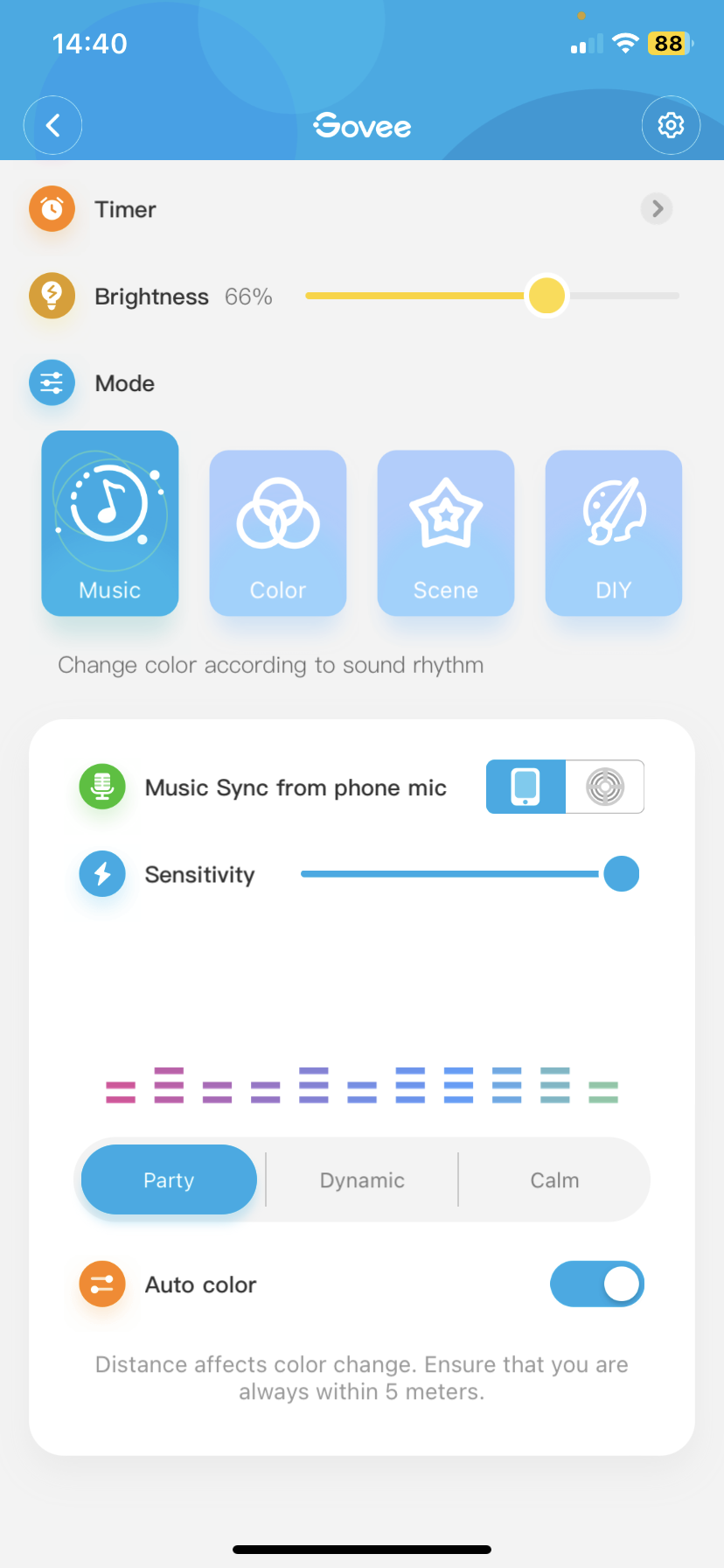Choose device mic as music sync source

point(605,787)
